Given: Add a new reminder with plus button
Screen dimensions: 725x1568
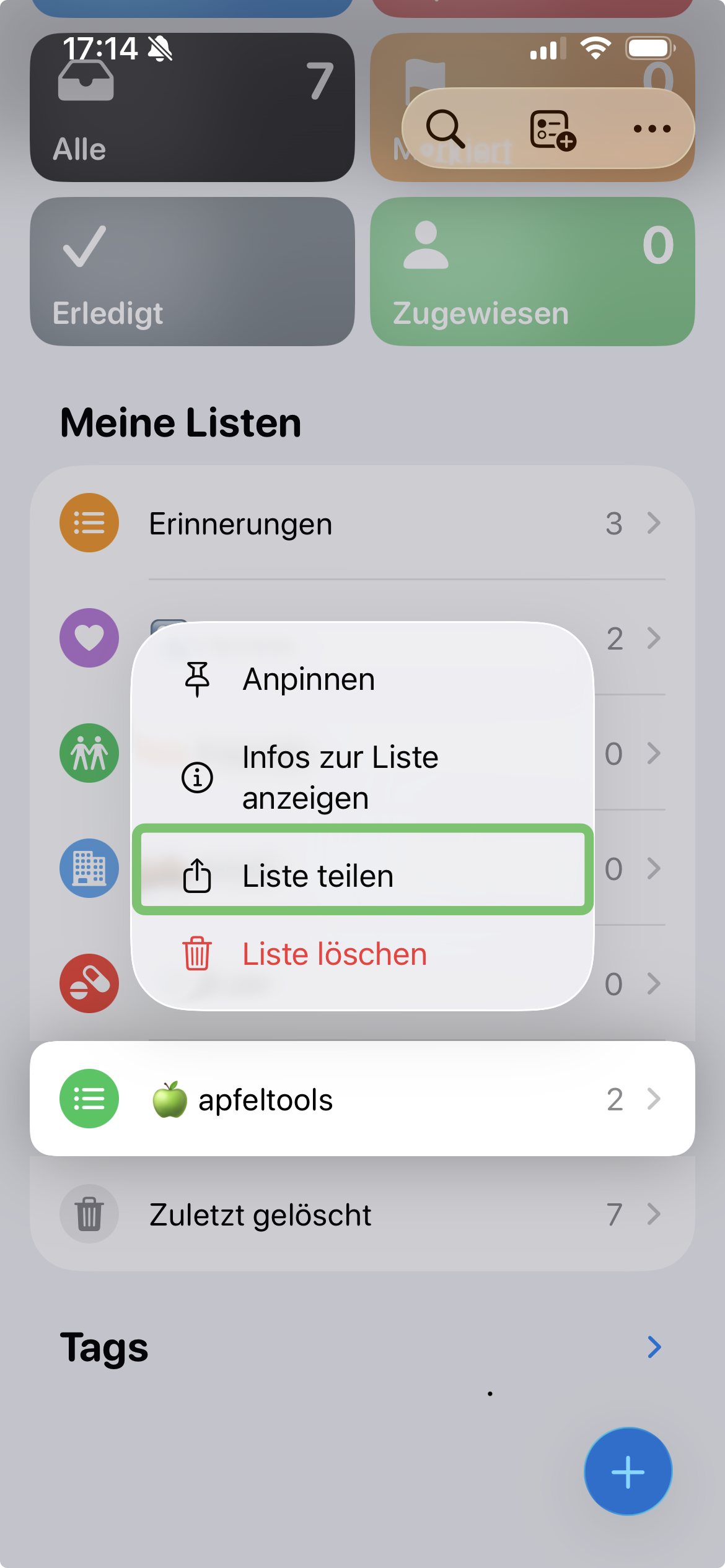Looking at the screenshot, I should tap(628, 1472).
